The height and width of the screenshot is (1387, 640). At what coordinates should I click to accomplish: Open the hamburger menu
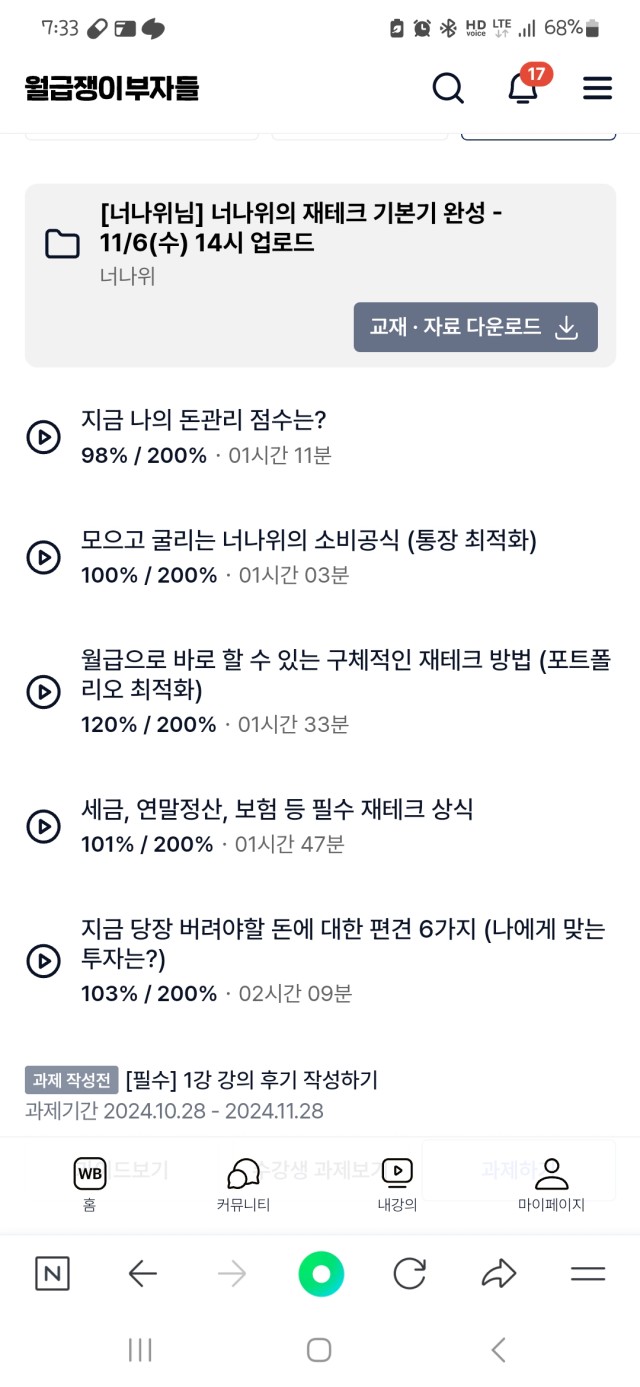(597, 88)
